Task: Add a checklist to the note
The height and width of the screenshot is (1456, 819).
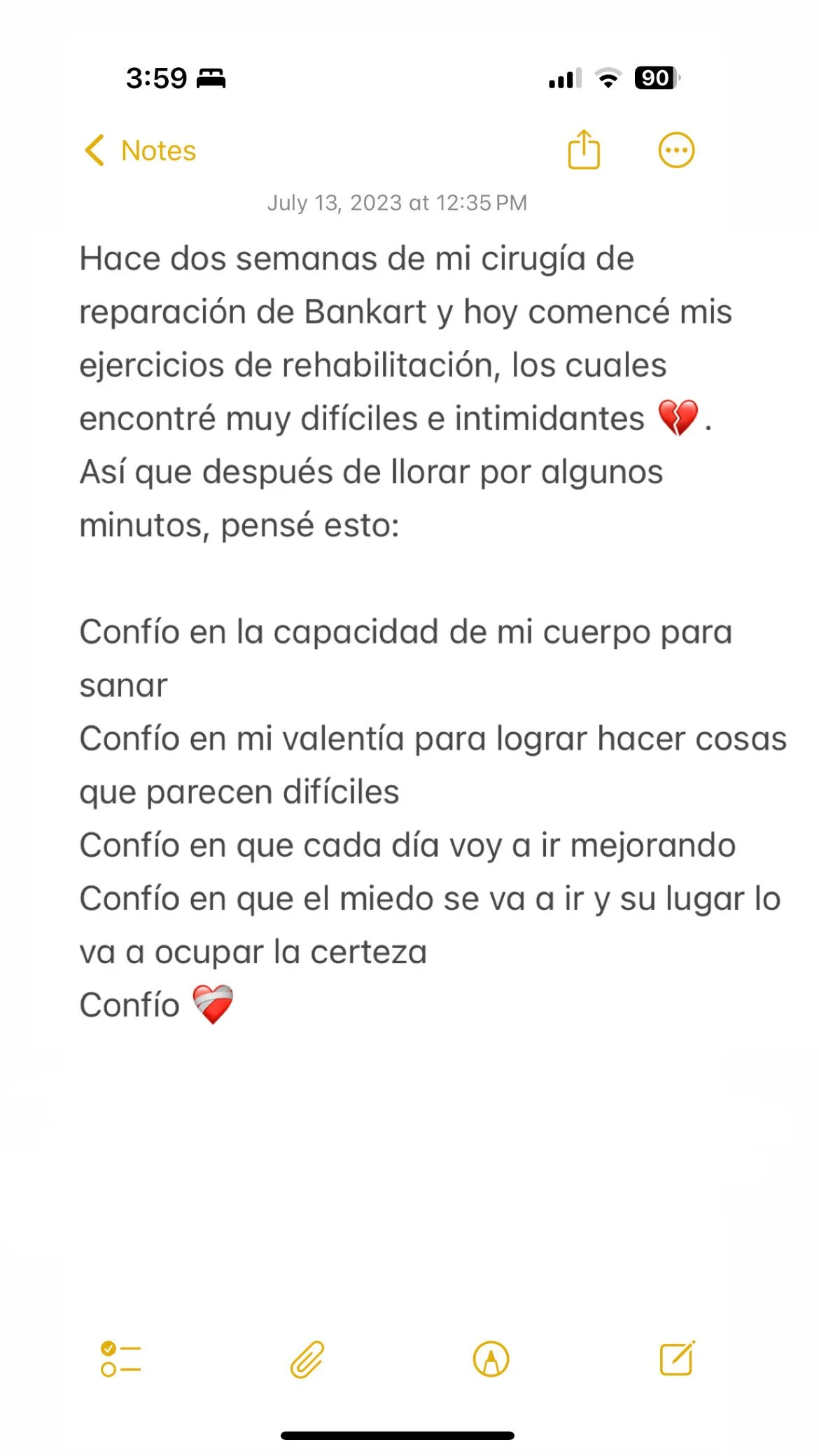Action: pos(121,1359)
